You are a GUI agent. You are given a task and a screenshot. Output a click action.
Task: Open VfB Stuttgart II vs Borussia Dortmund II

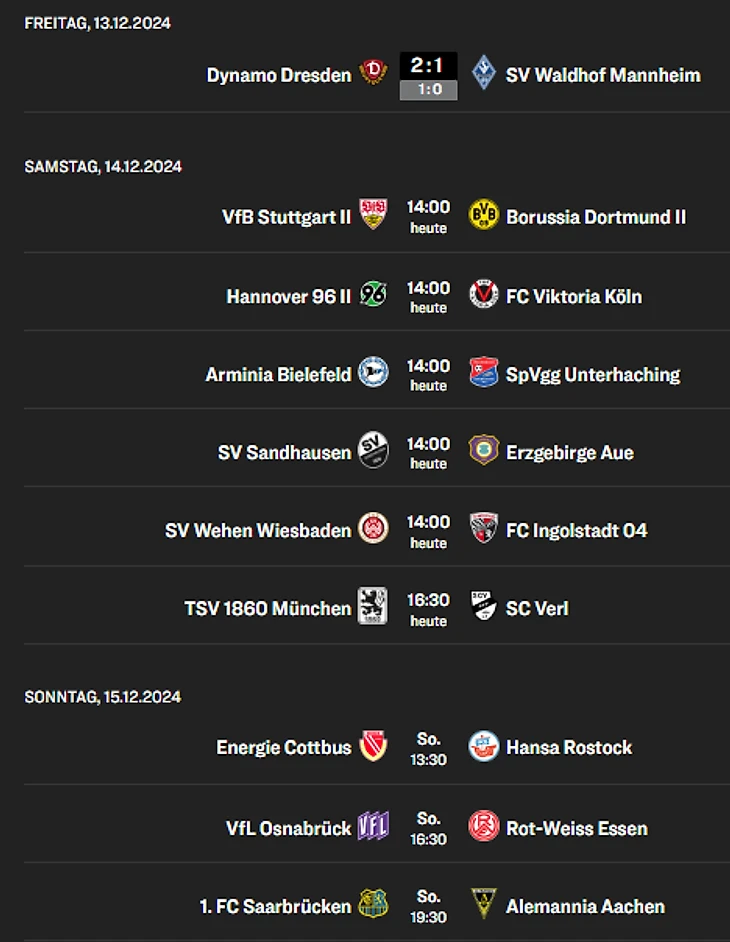(x=428, y=215)
